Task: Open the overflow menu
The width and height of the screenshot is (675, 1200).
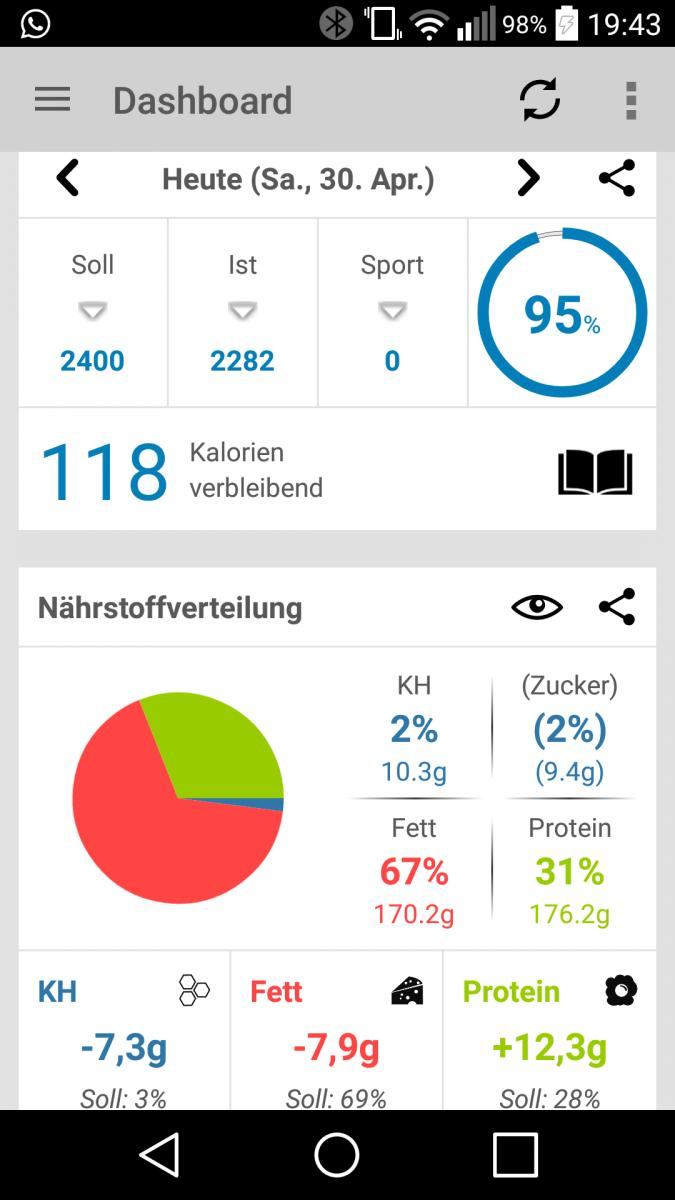Action: tap(630, 100)
